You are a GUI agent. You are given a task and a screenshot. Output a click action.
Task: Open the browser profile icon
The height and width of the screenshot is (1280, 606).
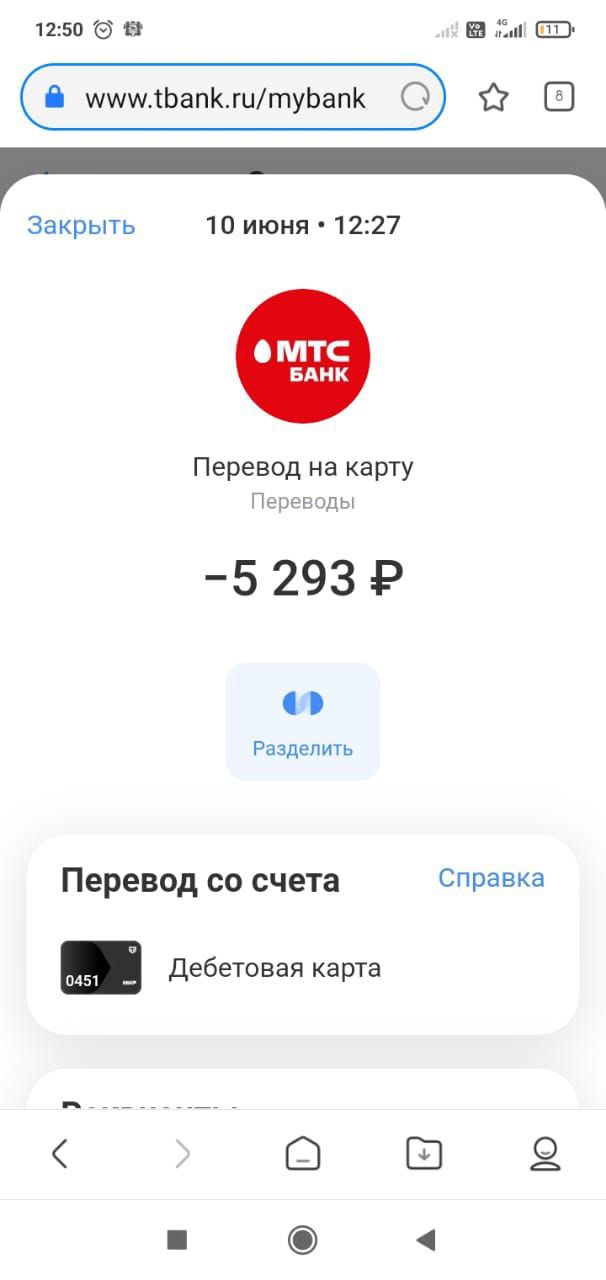[545, 1154]
